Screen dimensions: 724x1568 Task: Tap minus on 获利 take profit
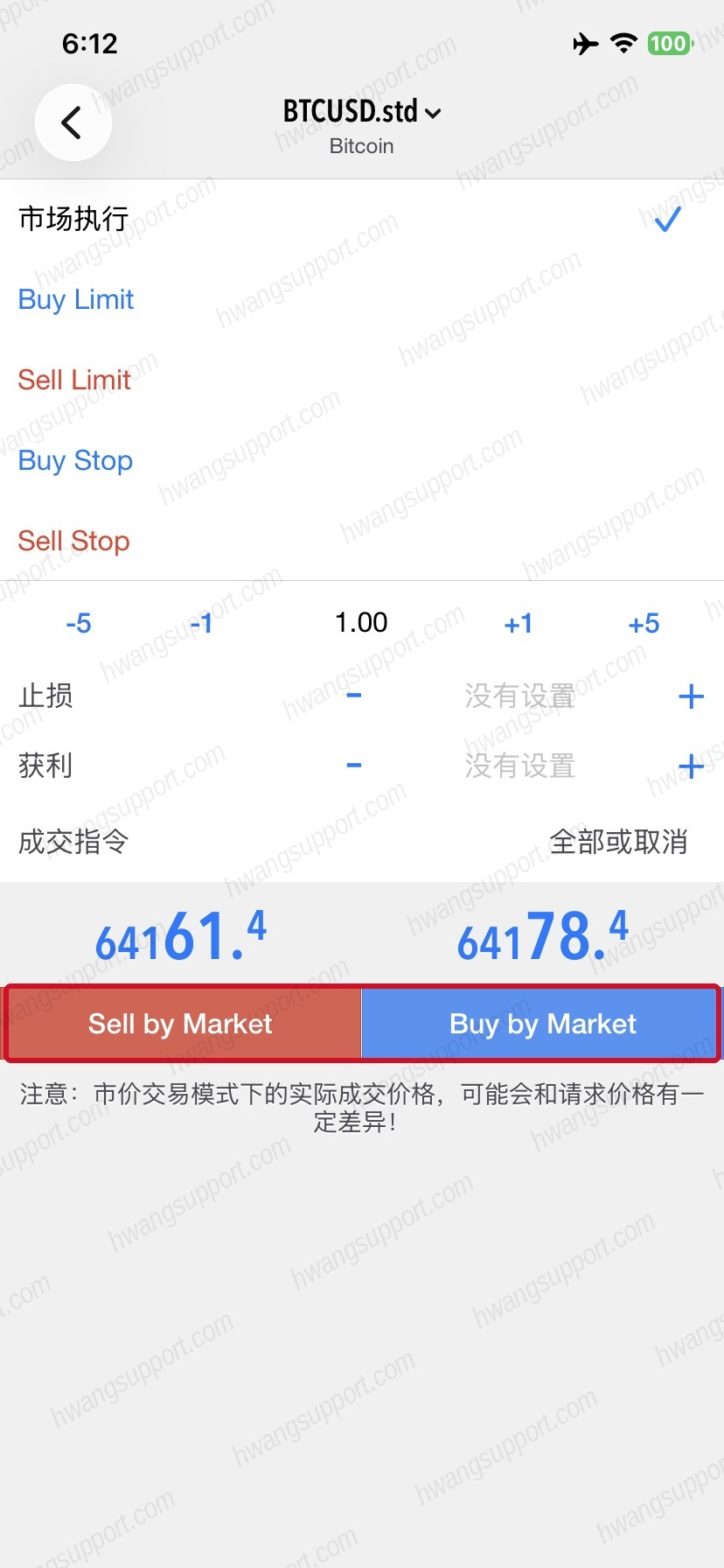click(x=354, y=766)
